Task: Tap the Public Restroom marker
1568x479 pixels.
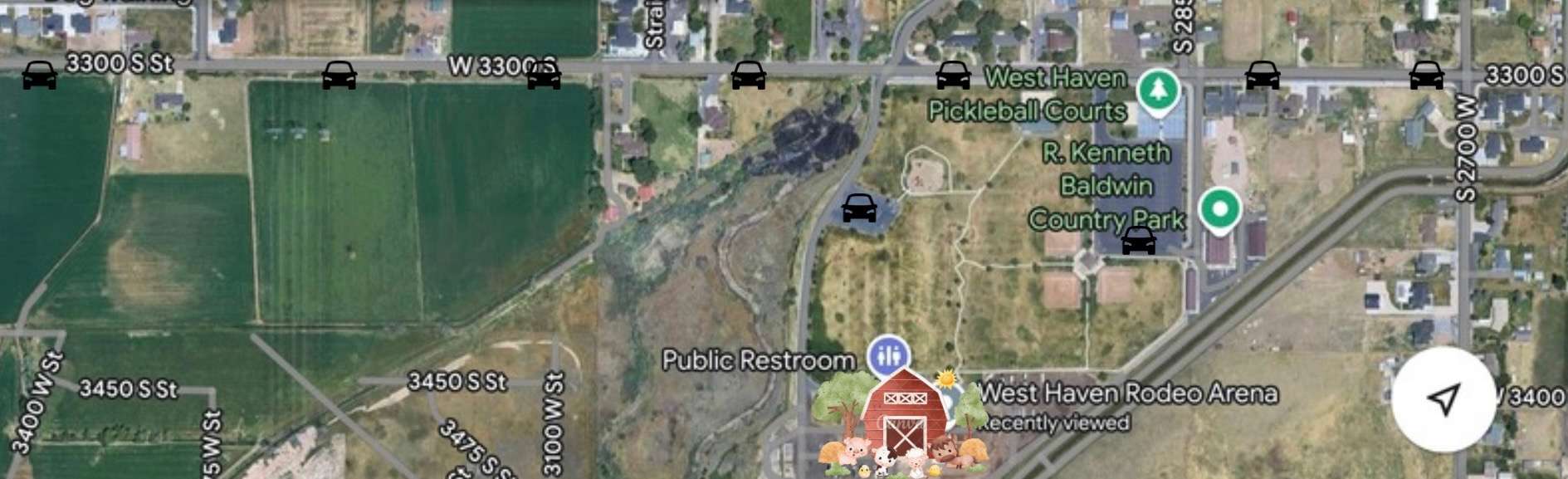Action: (x=888, y=357)
